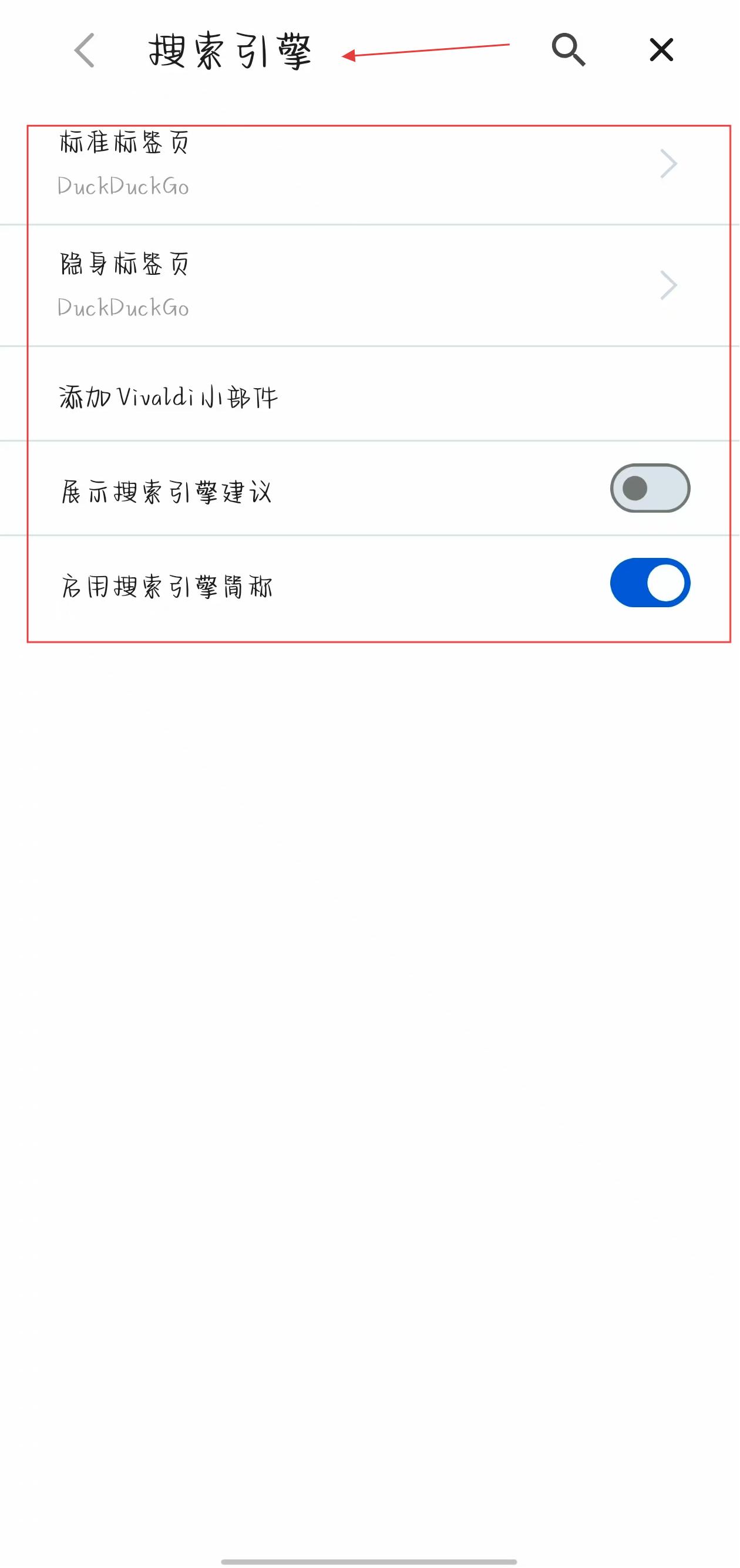
Task: Select 添加 Vivaldi 小部件
Action: pos(365,398)
